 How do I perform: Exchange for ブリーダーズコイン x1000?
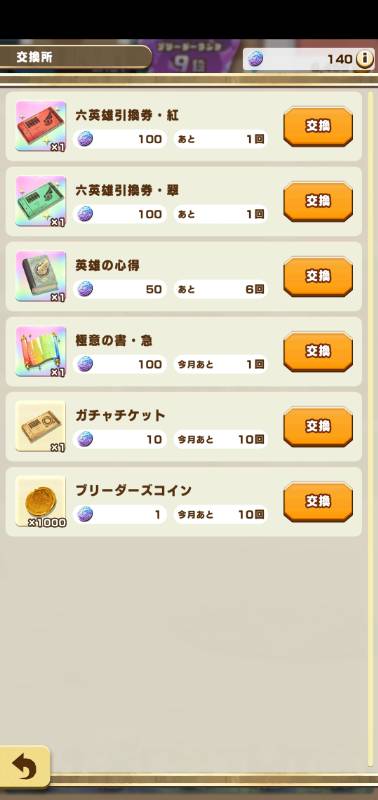click(318, 502)
